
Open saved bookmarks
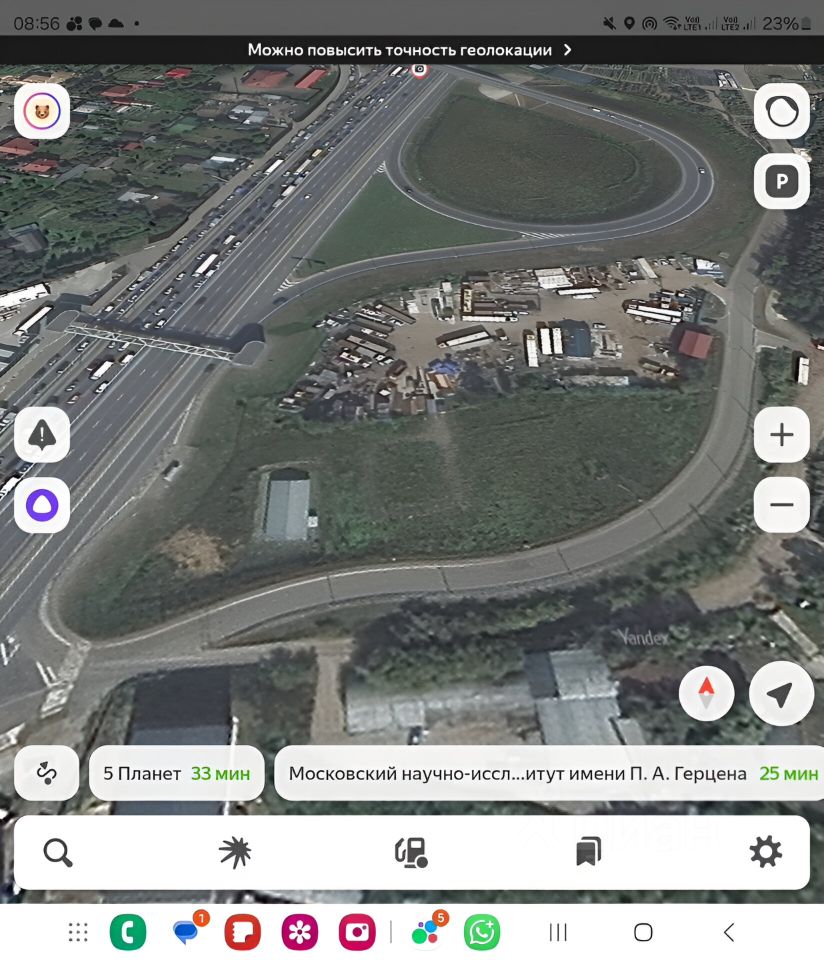coord(588,853)
